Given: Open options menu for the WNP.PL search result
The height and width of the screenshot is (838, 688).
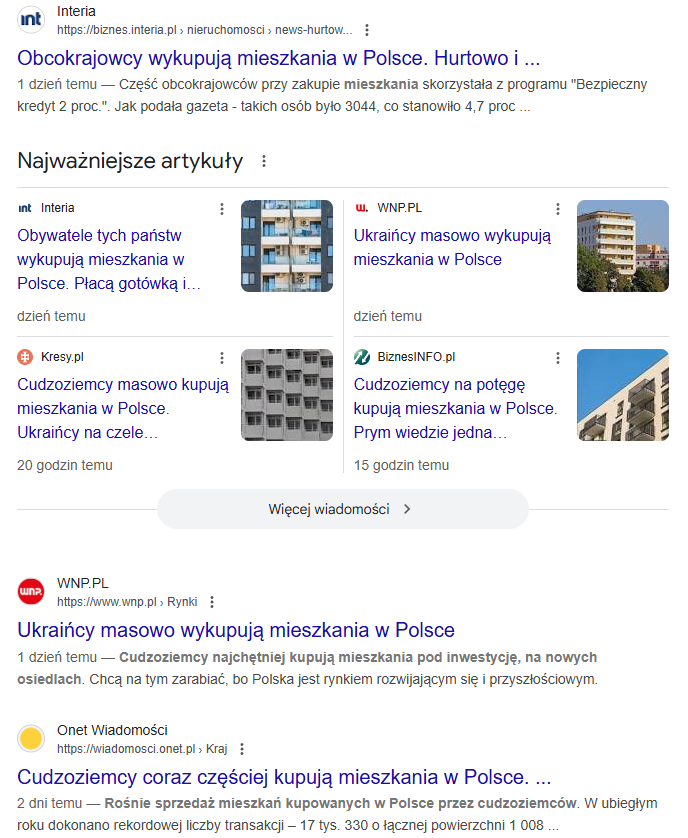Looking at the screenshot, I should [212, 602].
